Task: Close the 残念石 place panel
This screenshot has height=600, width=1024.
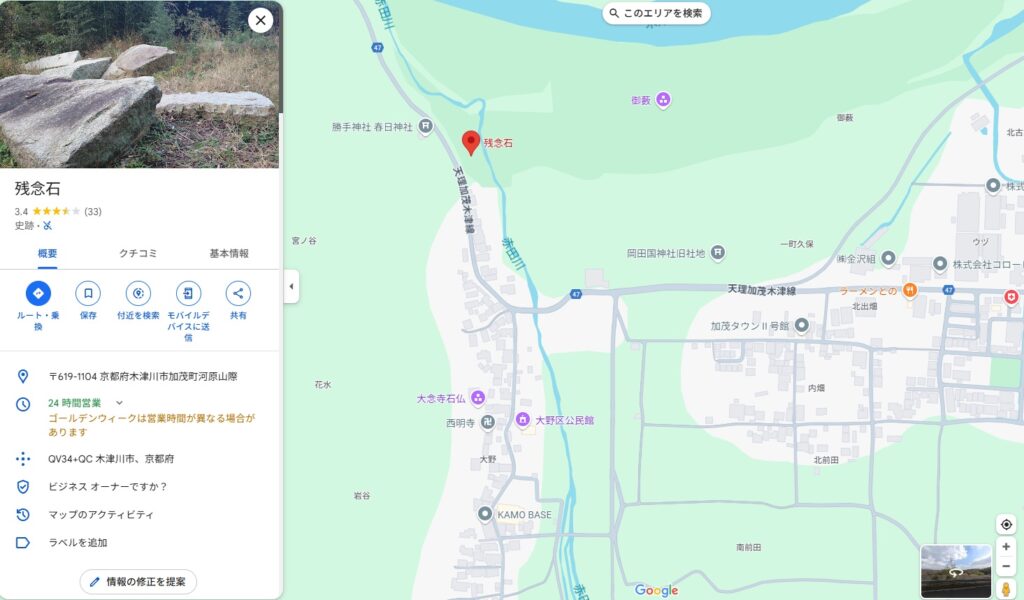Action: click(x=260, y=20)
